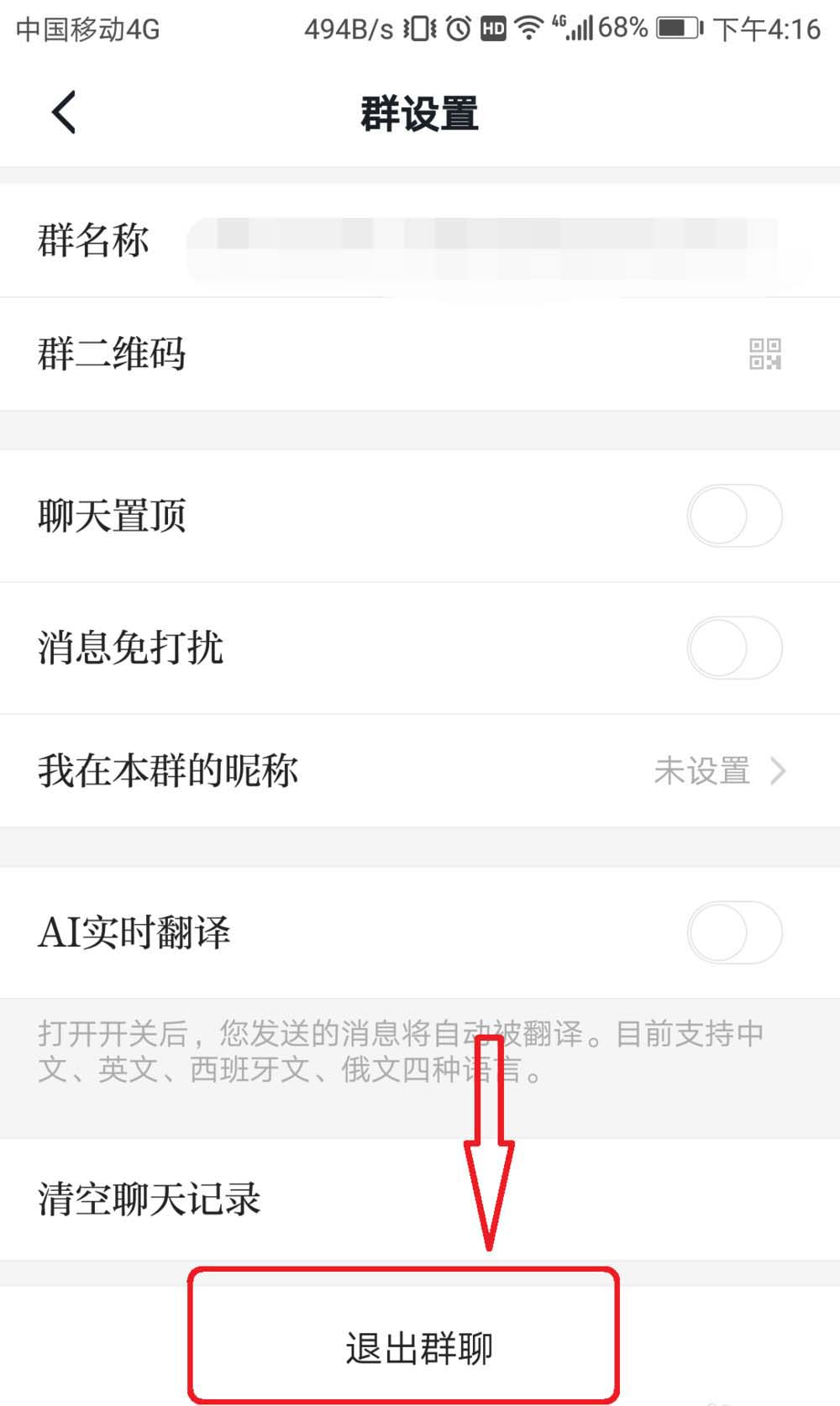Turn on AI实时翻译 switch
Viewport: 840px width, 1406px height.
pos(735,932)
